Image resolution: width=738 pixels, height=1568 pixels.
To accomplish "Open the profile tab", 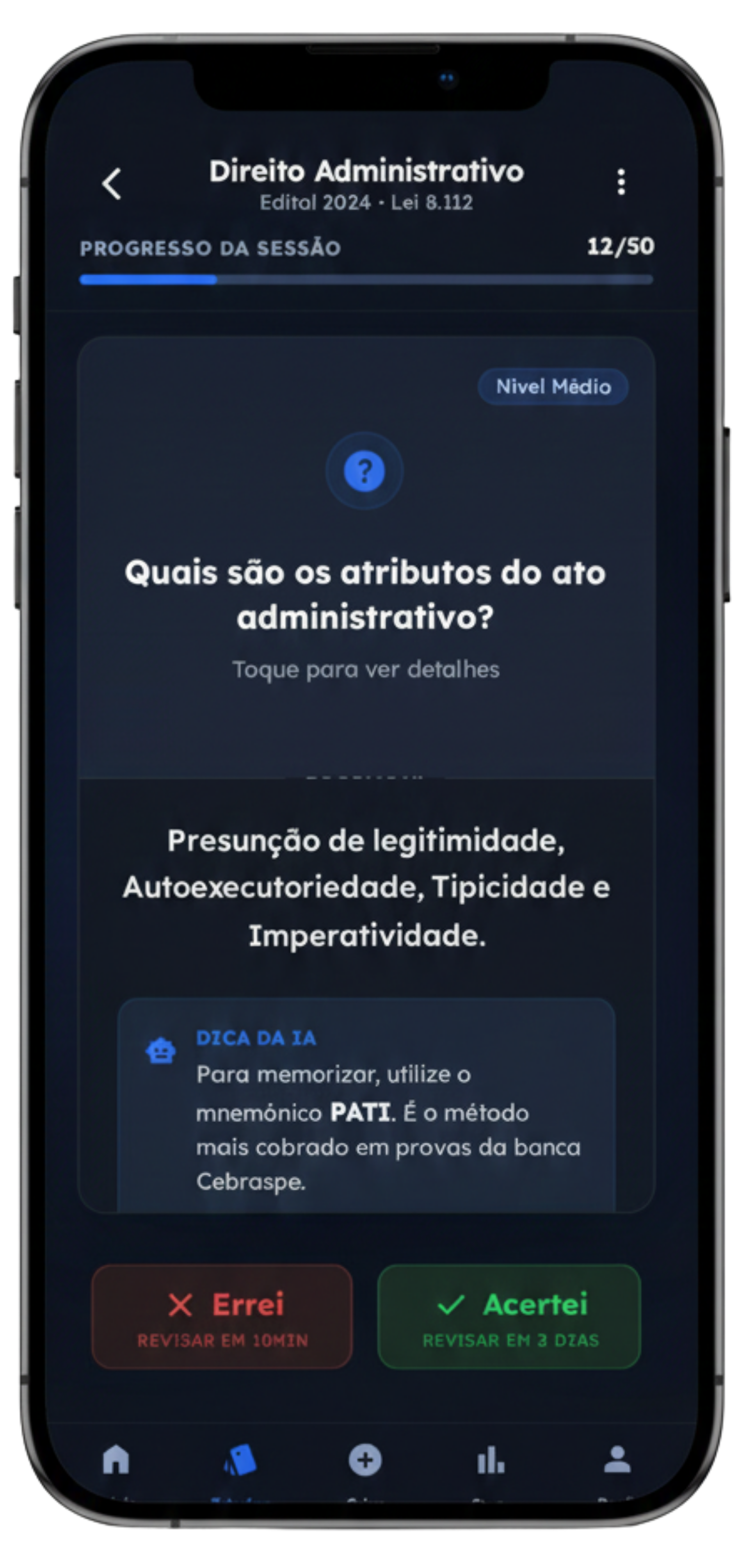I will tap(617, 1459).
